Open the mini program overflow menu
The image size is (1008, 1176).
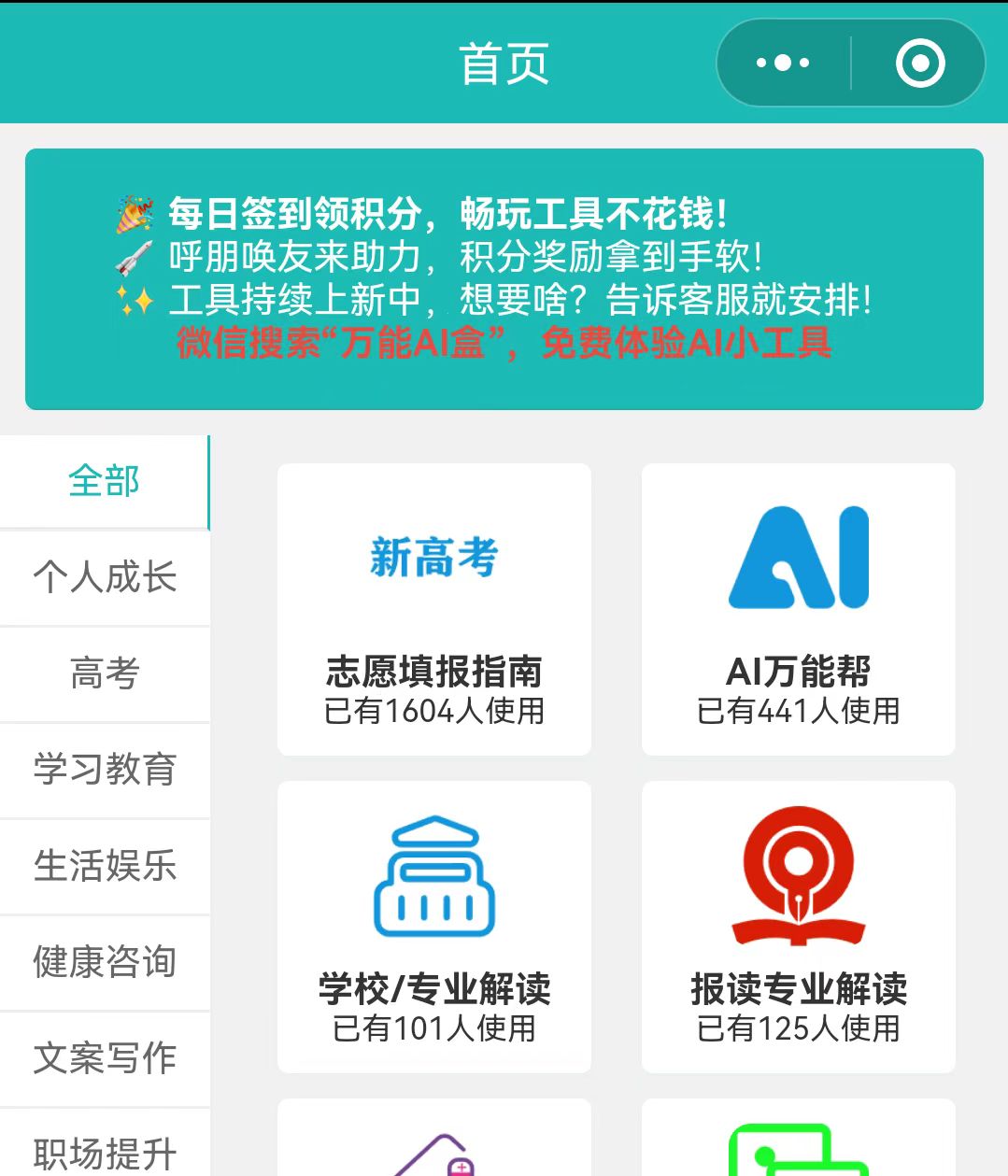point(783,64)
